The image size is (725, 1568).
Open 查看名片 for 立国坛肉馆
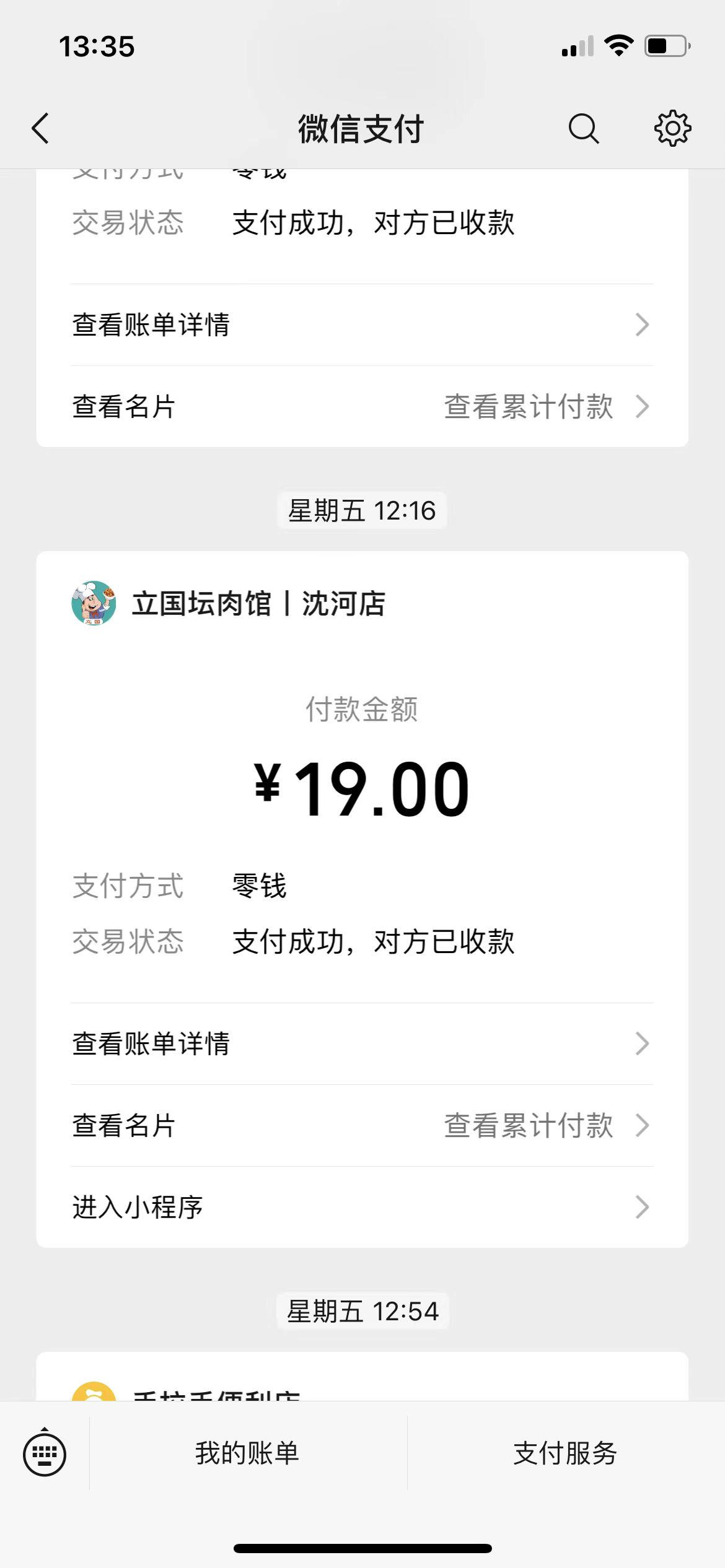click(124, 1125)
